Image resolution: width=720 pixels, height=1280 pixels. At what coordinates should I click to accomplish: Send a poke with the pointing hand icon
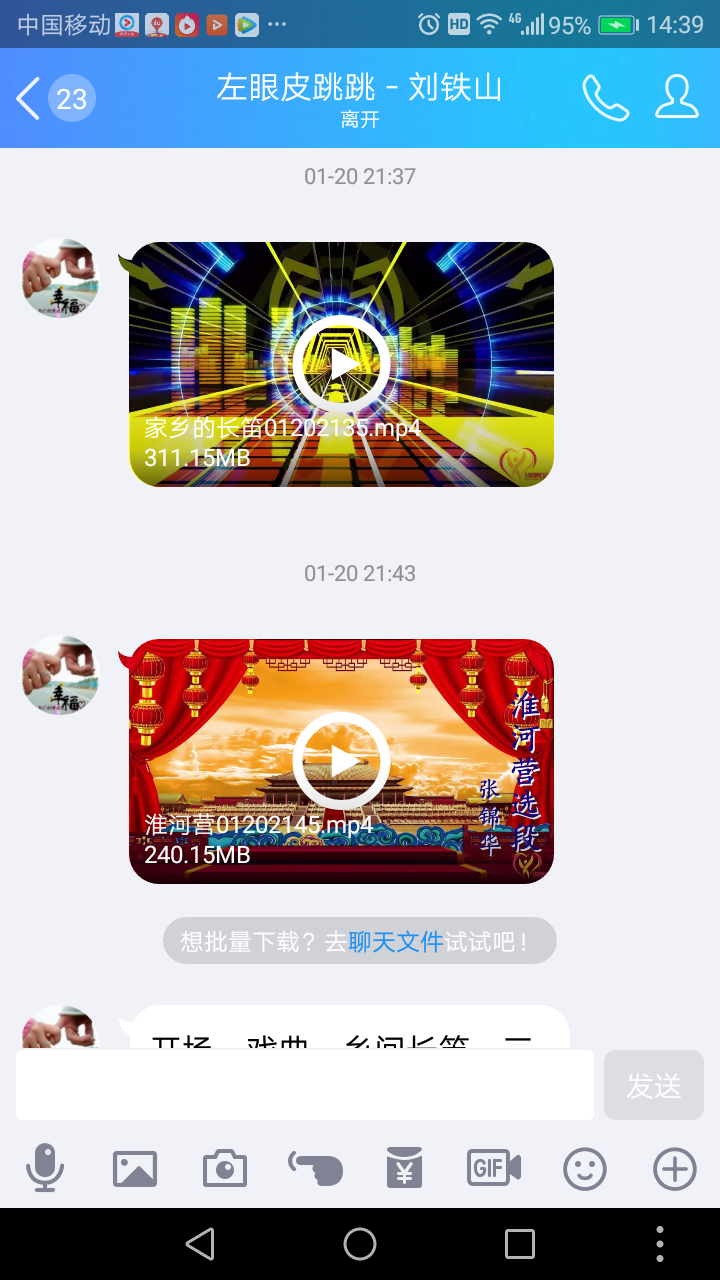click(315, 1168)
